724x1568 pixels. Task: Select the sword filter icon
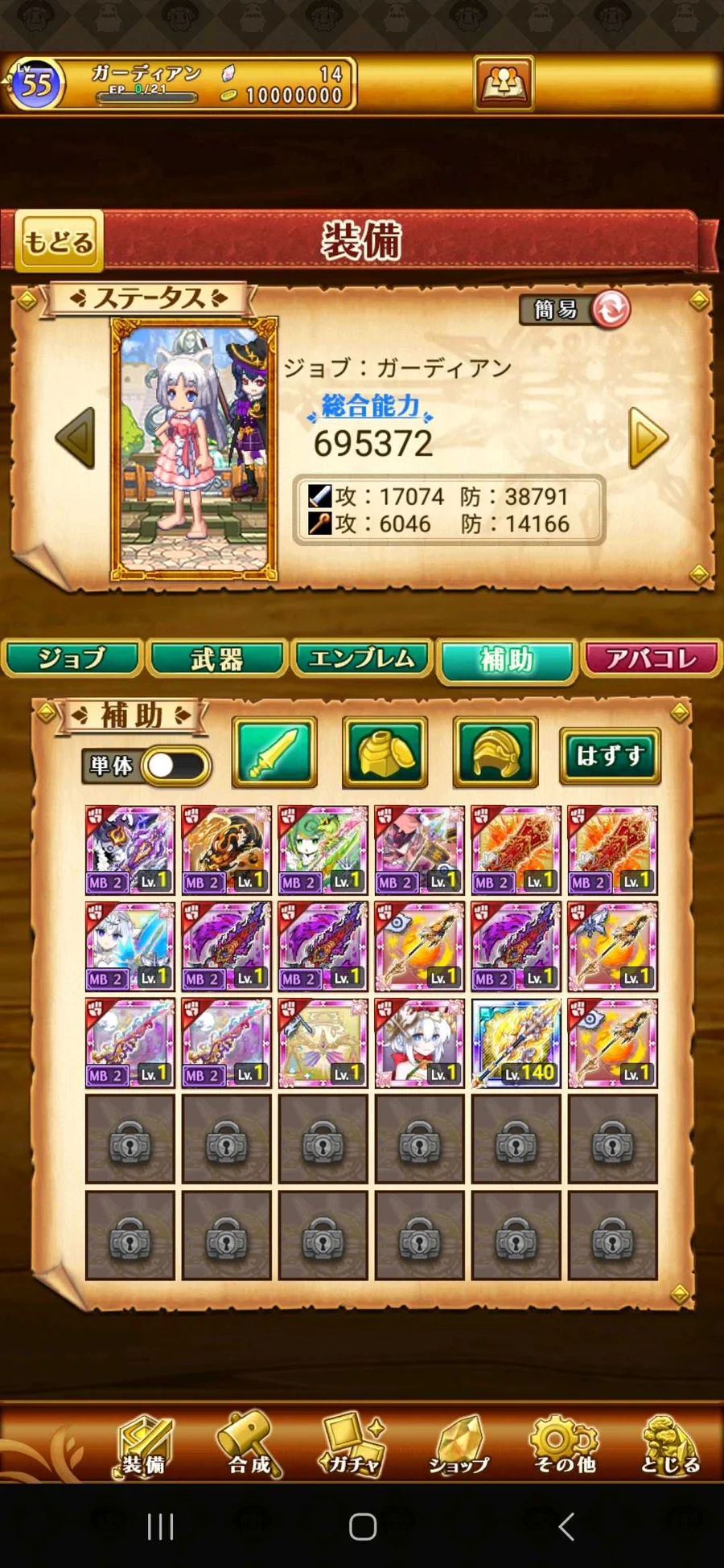click(x=274, y=753)
